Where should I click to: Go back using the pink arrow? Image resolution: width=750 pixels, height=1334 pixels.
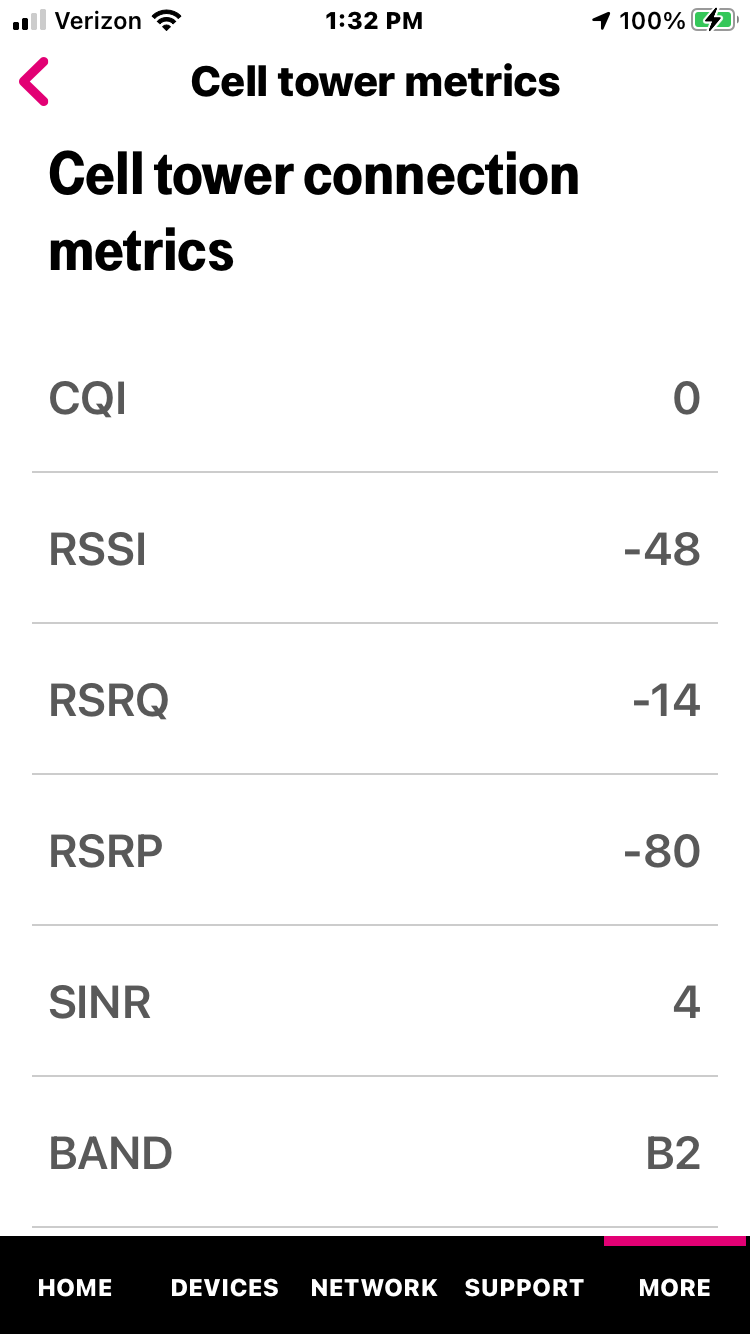(34, 82)
